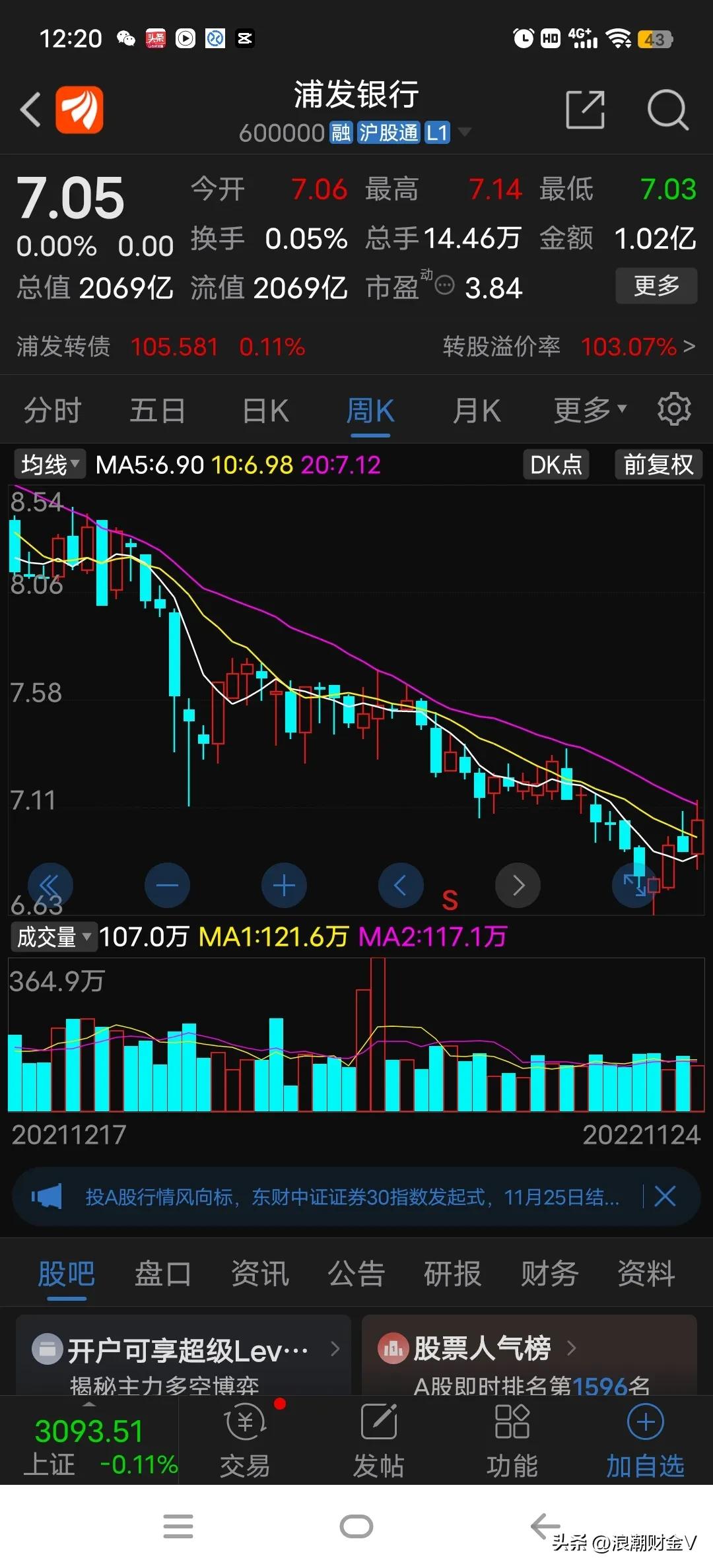Image resolution: width=713 pixels, height=1568 pixels.
Task: Zoom out the chart with minus icon
Action: (x=167, y=885)
